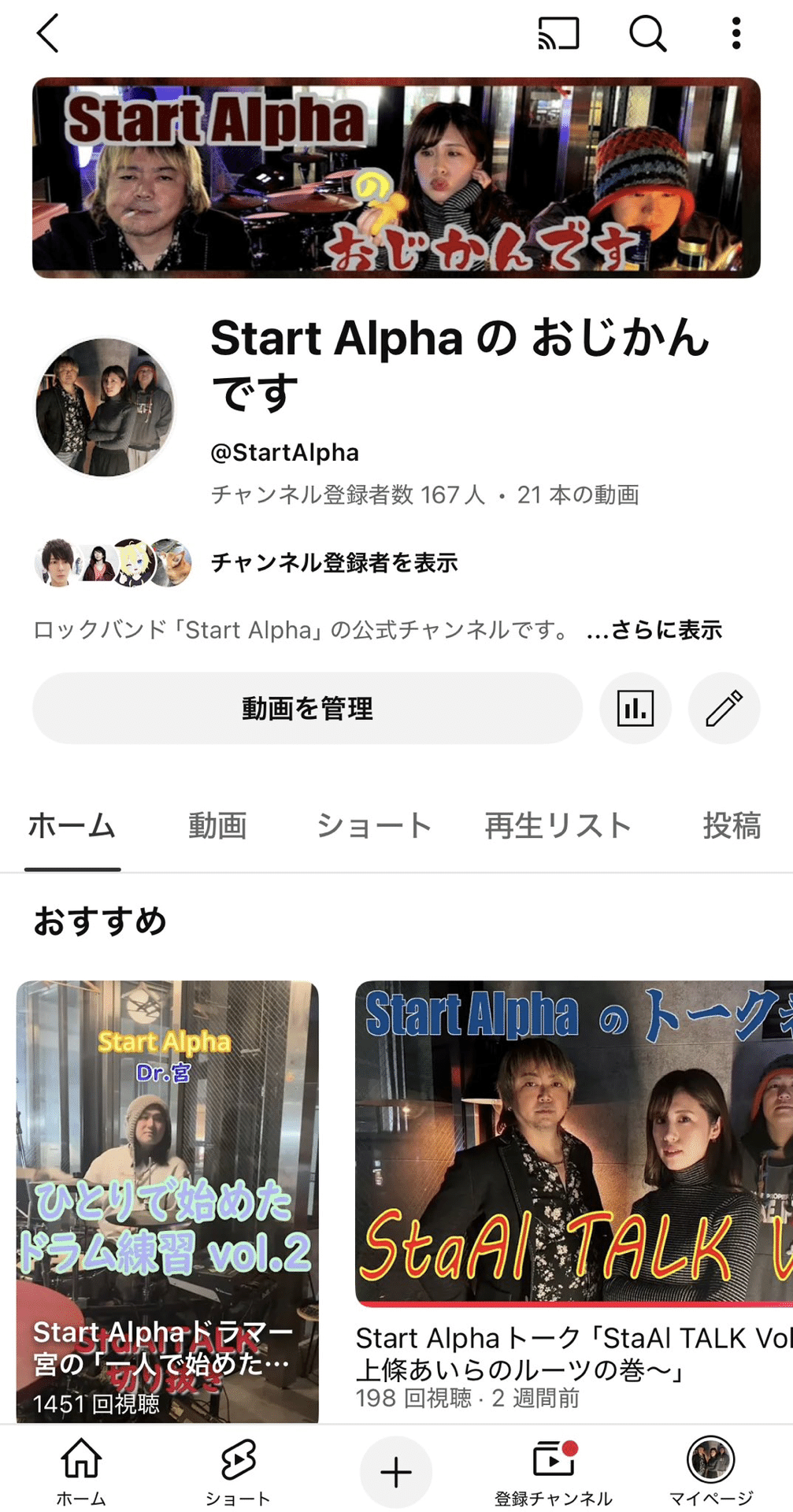Show subscribers via チャンネル登録者を表示

[x=335, y=563]
